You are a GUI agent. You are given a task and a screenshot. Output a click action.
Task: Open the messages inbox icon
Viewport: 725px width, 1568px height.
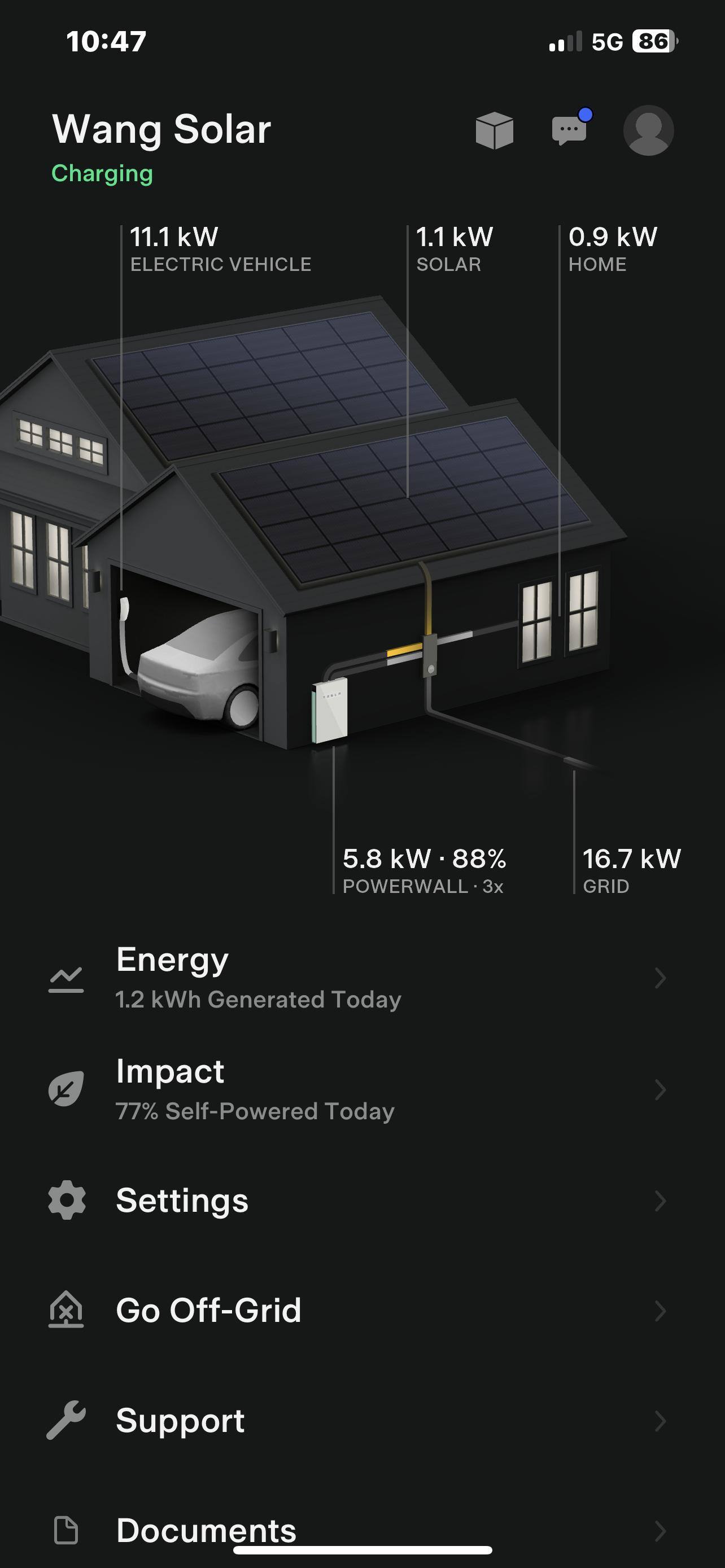[569, 130]
